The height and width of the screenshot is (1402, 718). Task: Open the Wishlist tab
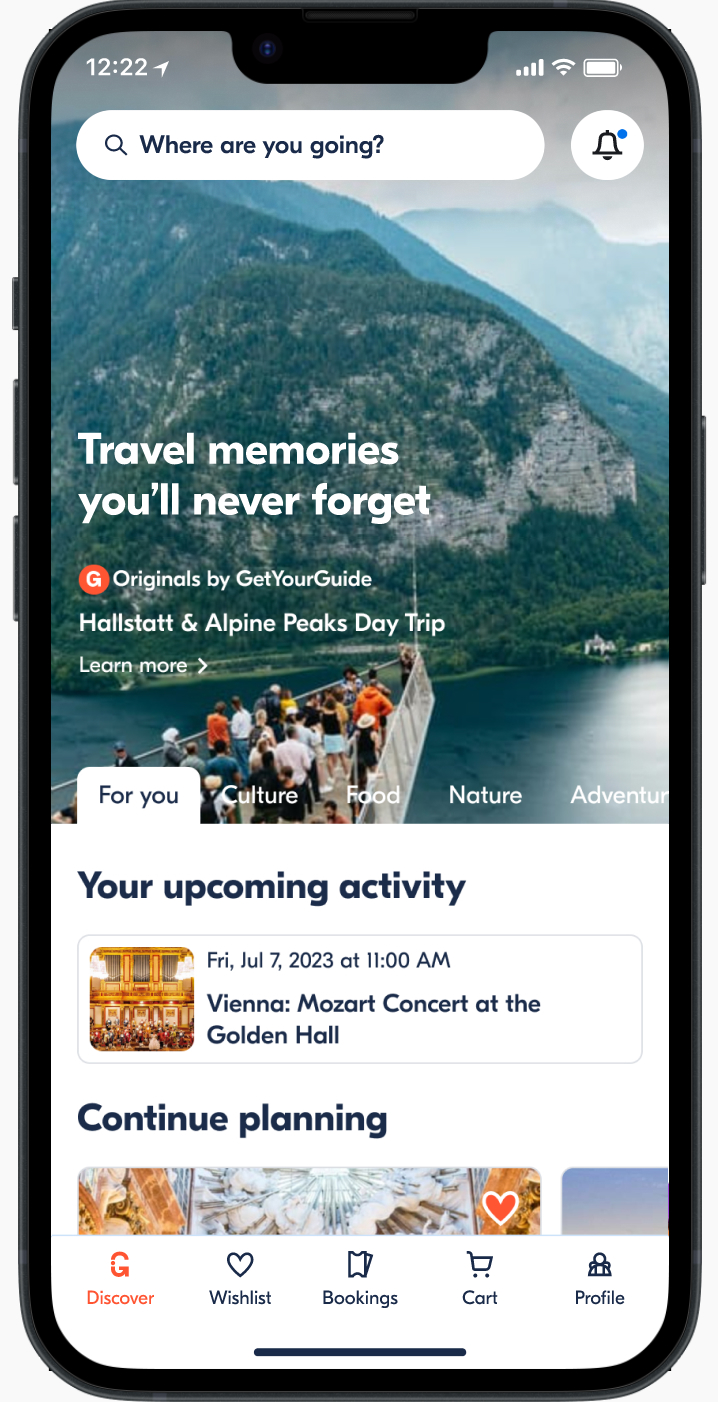240,1280
